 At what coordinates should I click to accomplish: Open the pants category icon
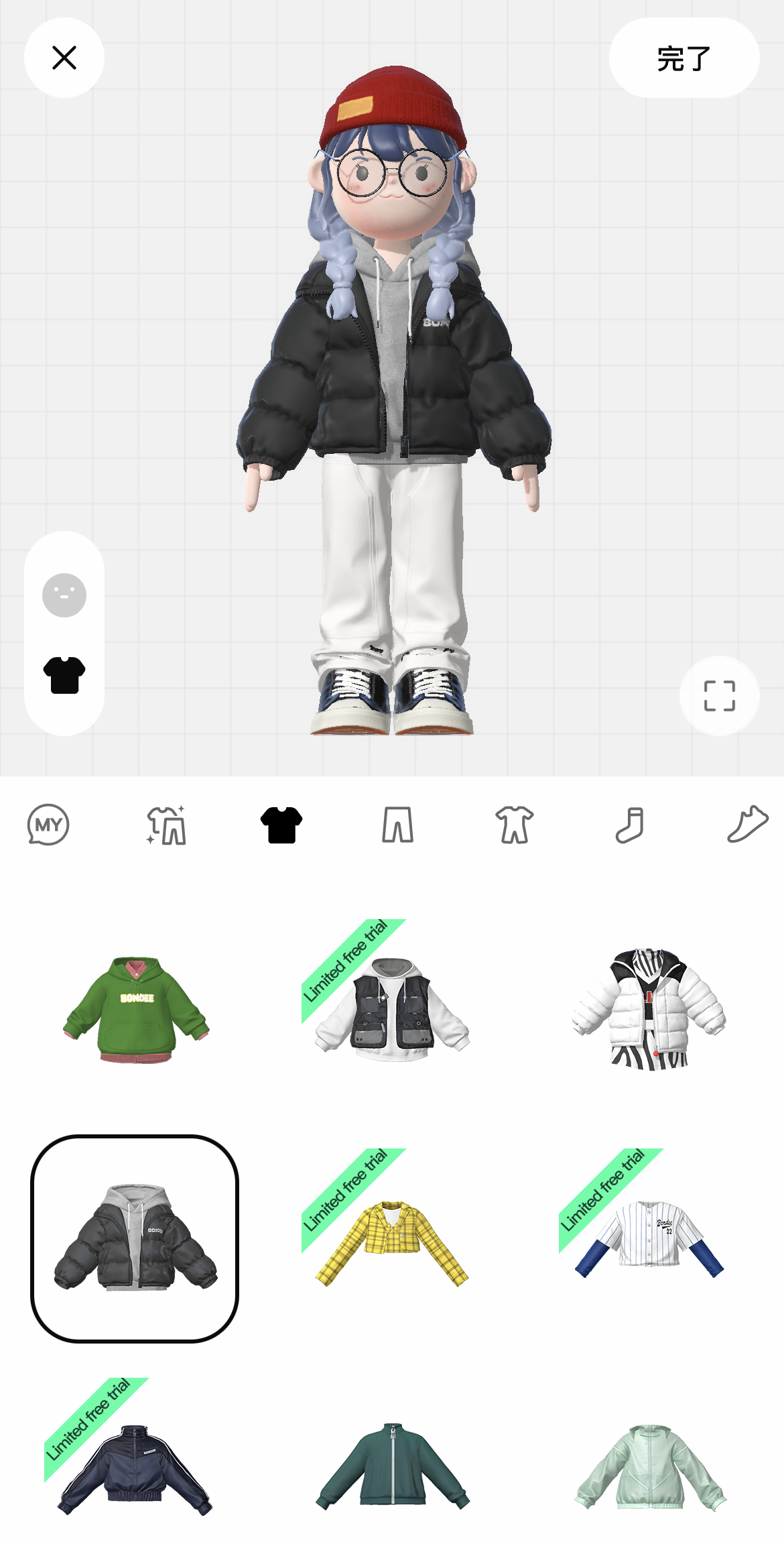(x=399, y=827)
